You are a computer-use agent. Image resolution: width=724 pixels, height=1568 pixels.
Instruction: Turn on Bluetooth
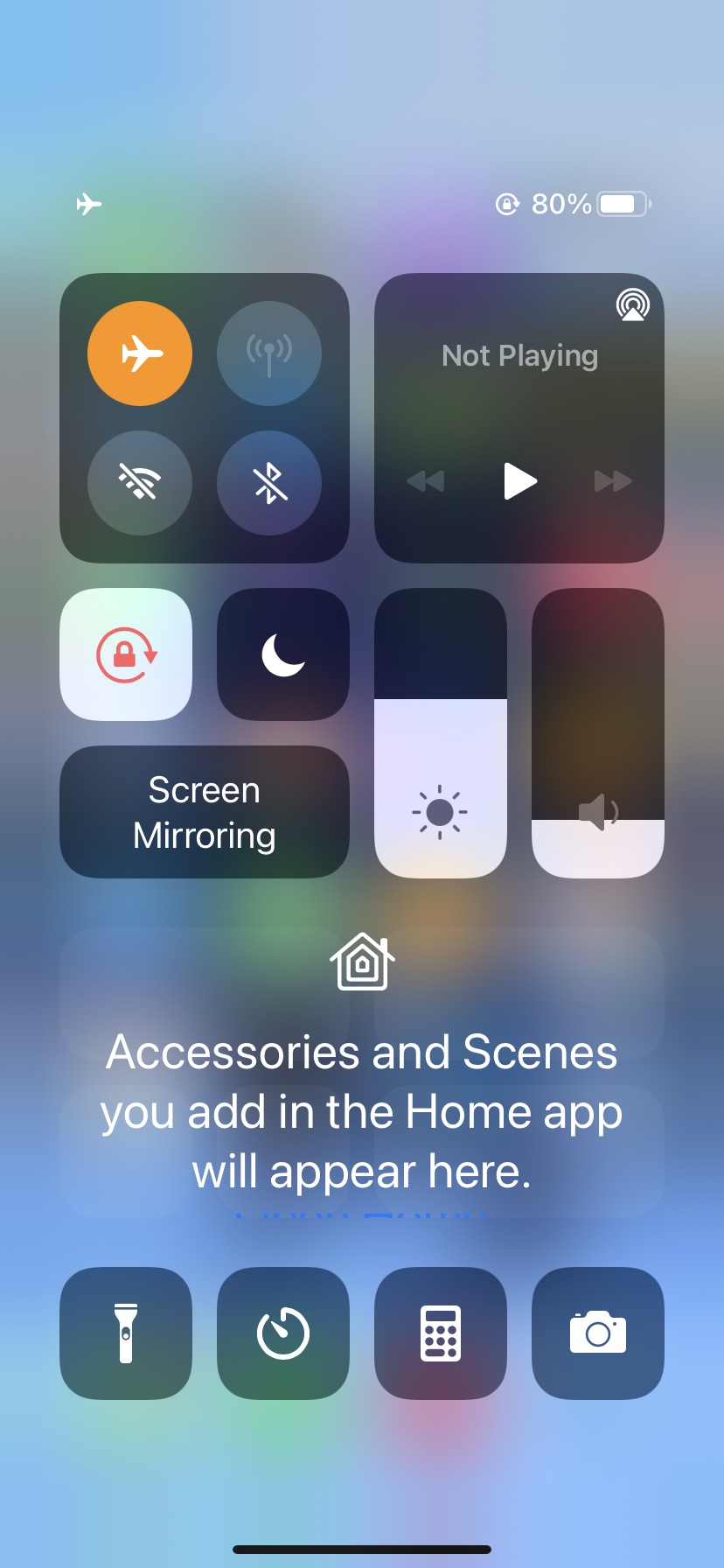pyautogui.click(x=269, y=482)
